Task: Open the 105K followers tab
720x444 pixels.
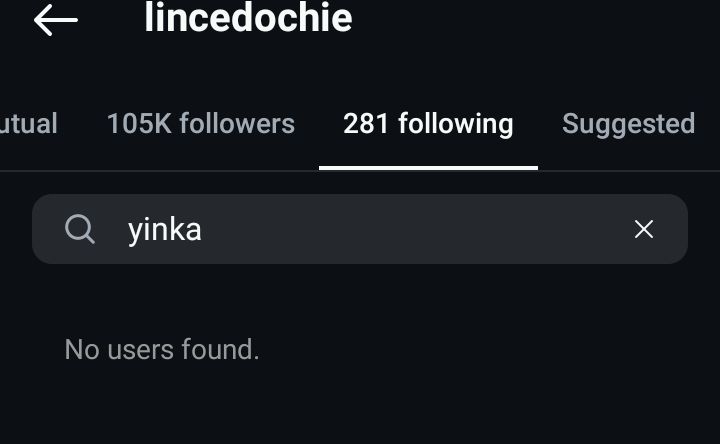Action: [x=201, y=124]
